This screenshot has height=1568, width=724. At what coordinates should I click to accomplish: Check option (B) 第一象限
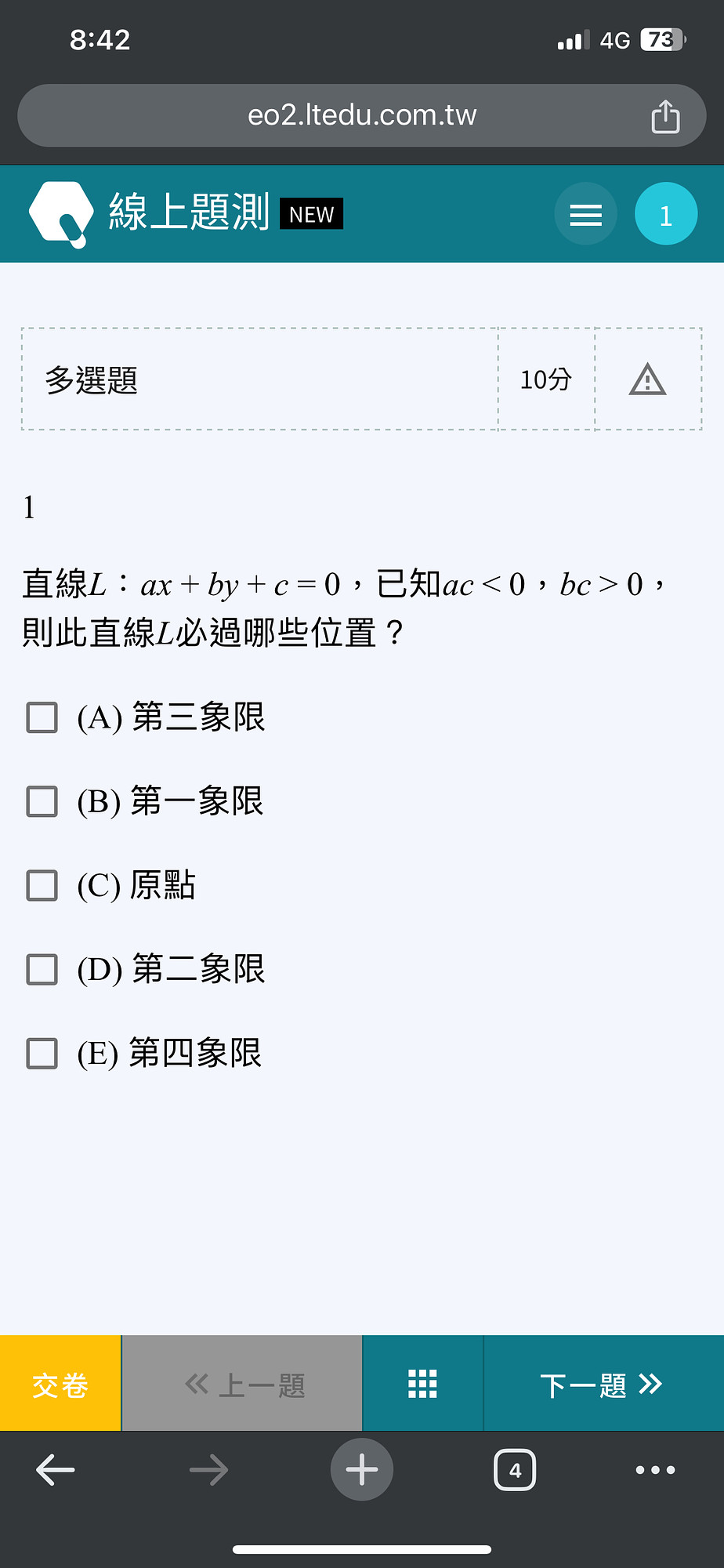point(42,801)
